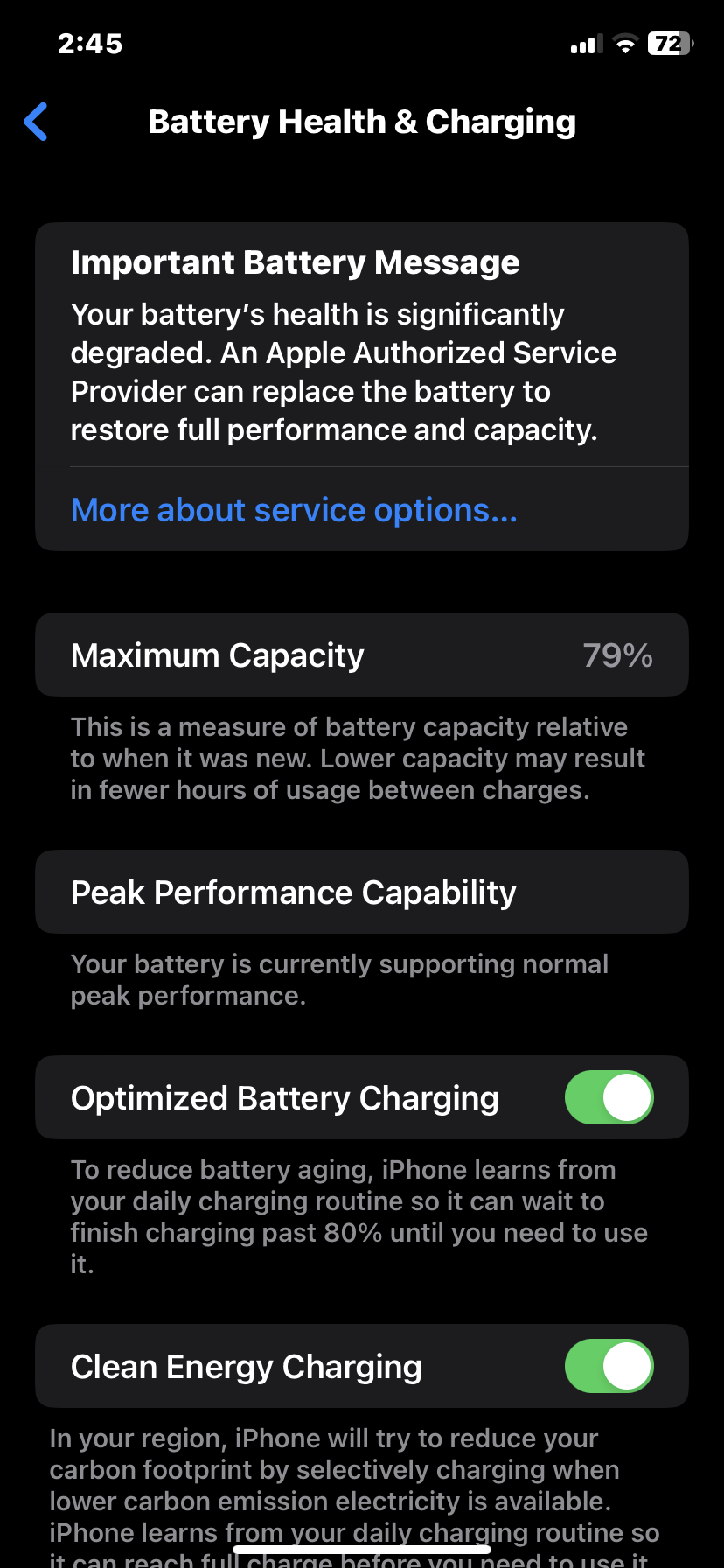The height and width of the screenshot is (1568, 724).
Task: Go back to the previous Battery screen
Action: 36,122
